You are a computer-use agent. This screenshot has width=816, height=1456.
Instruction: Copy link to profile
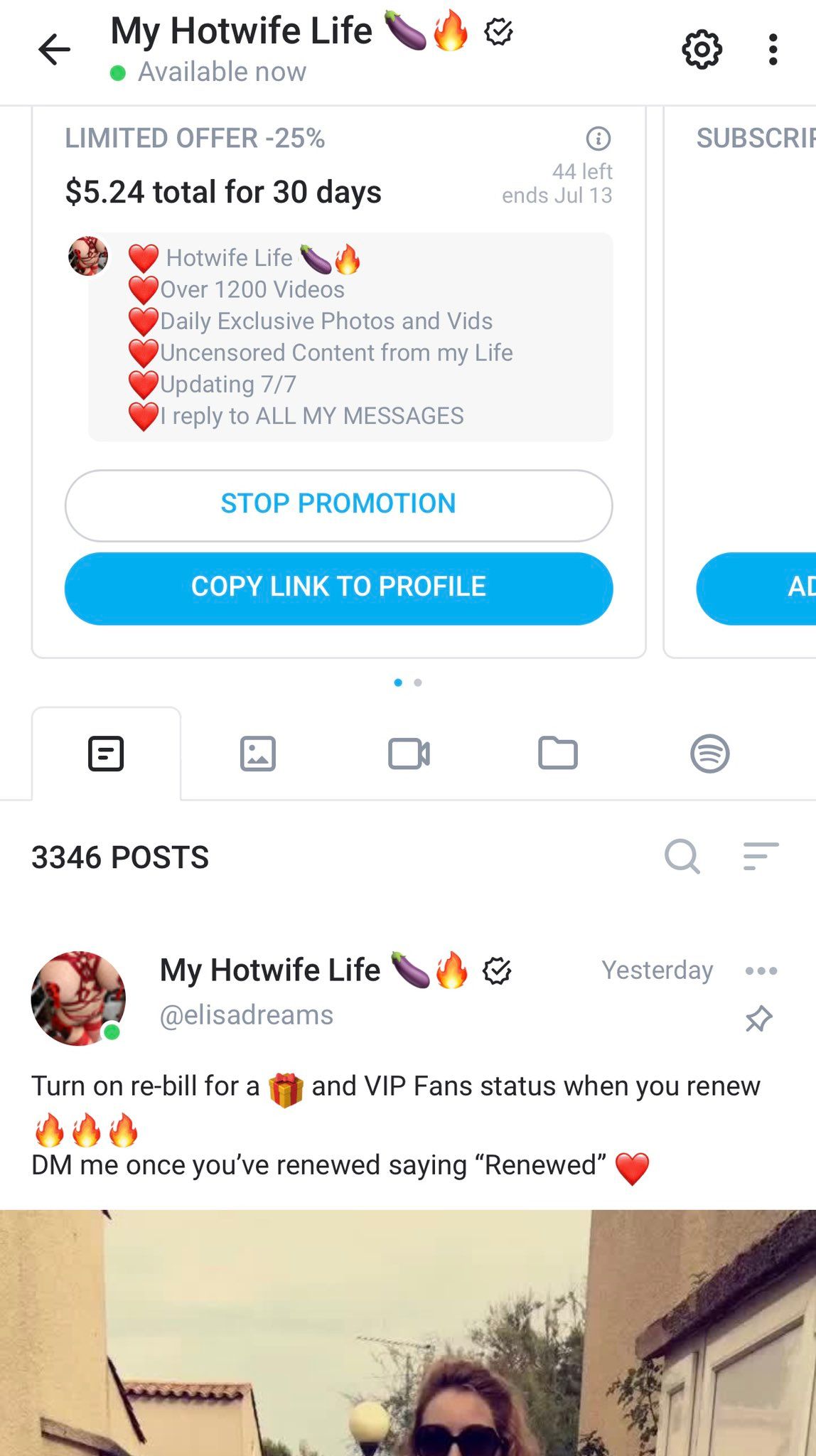click(x=338, y=588)
